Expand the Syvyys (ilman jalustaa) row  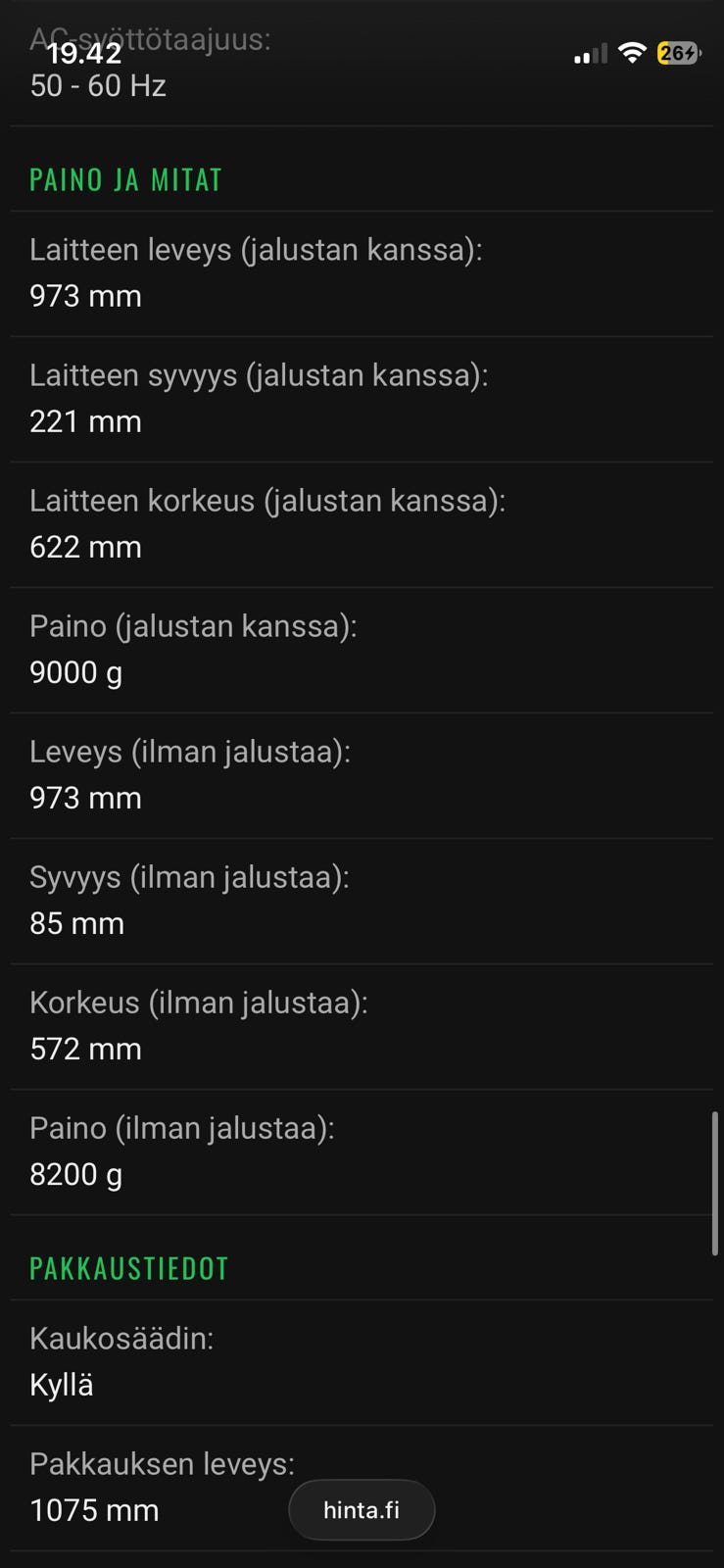pyautogui.click(x=189, y=877)
